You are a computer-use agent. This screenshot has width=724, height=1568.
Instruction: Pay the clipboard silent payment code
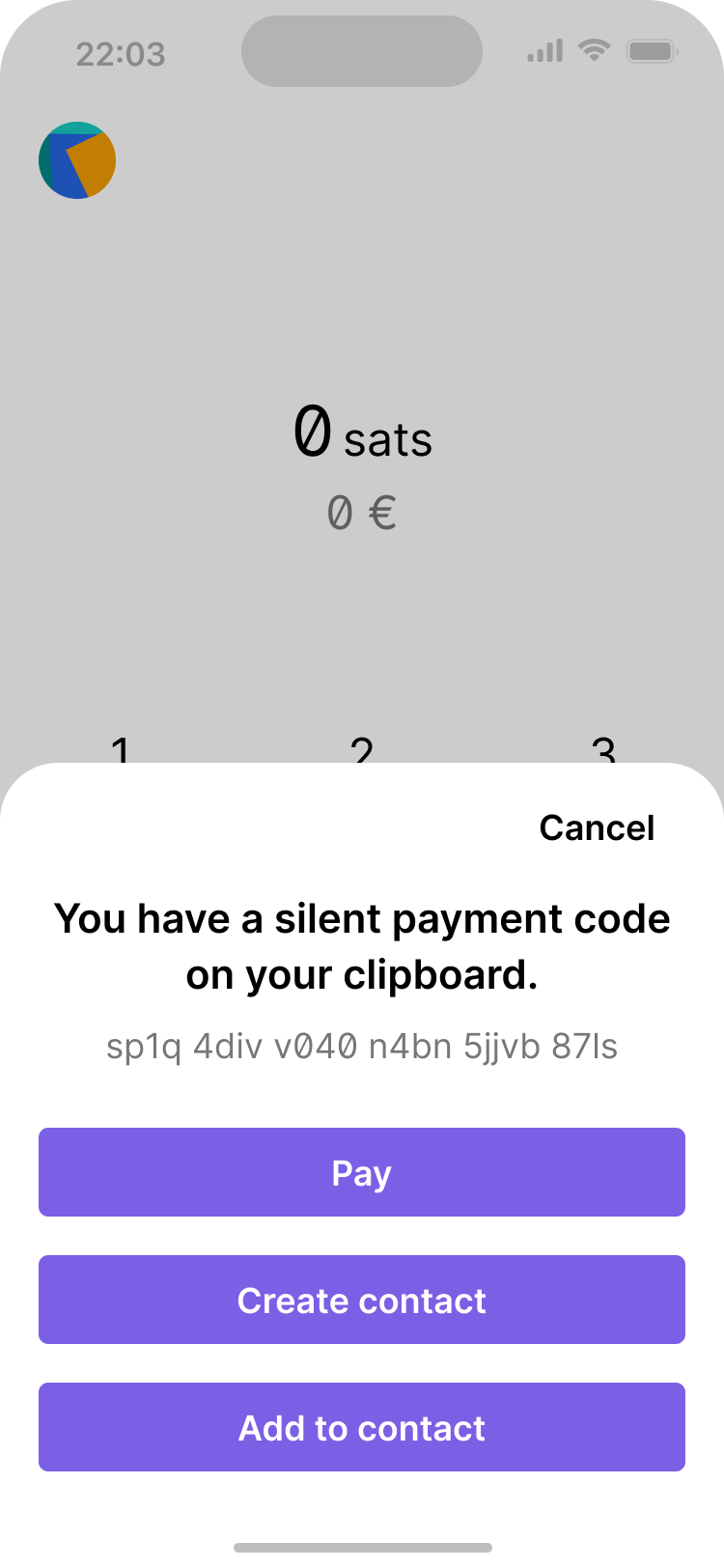(362, 1172)
